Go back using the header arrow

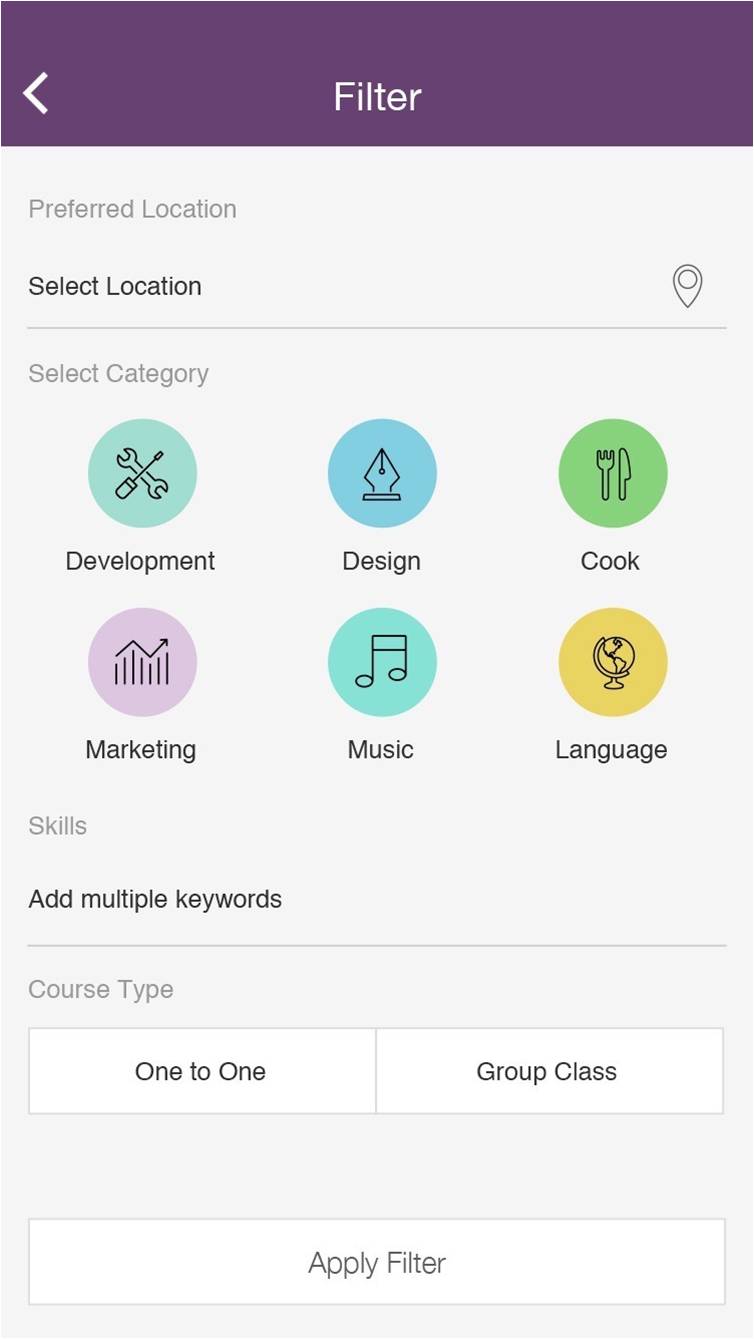tap(36, 95)
